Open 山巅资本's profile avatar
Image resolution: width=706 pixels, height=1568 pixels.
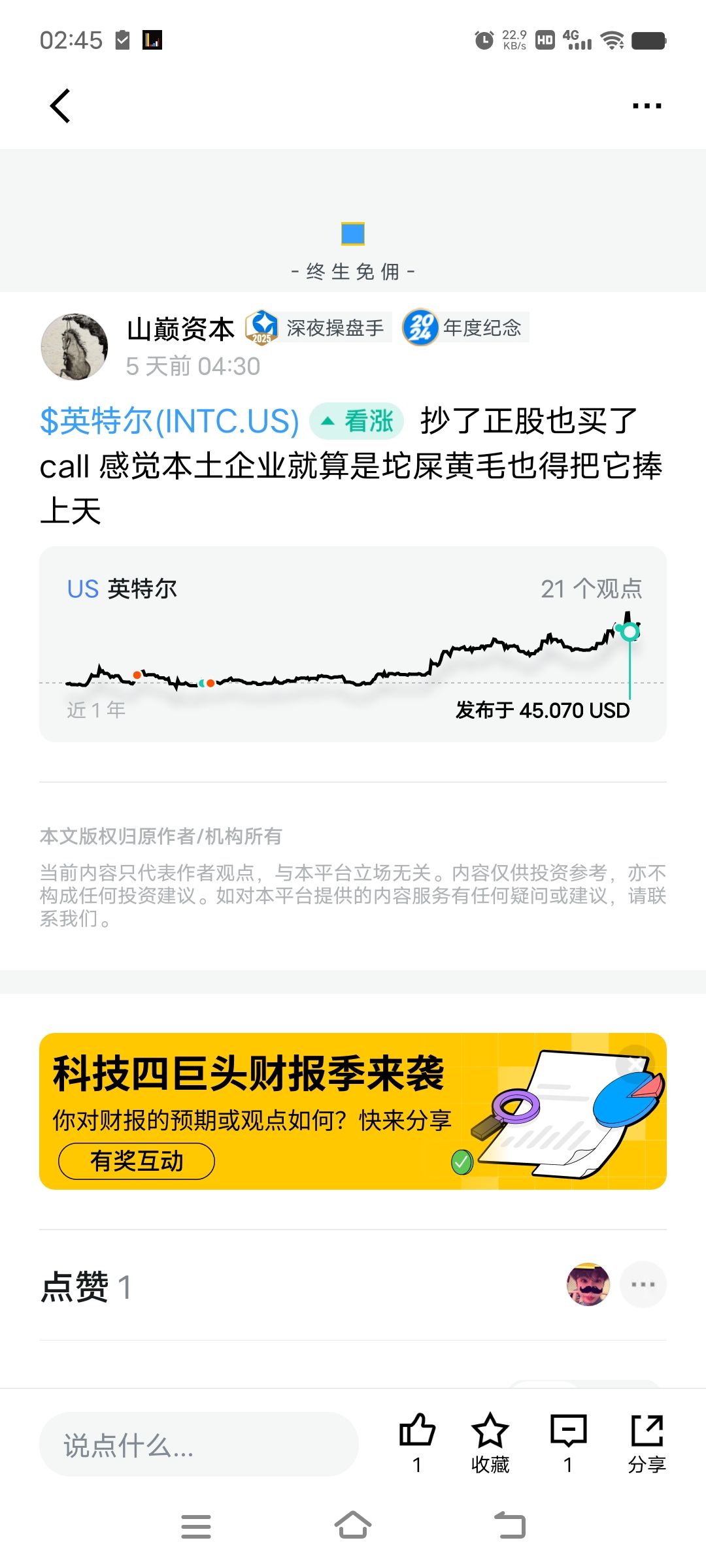point(75,346)
